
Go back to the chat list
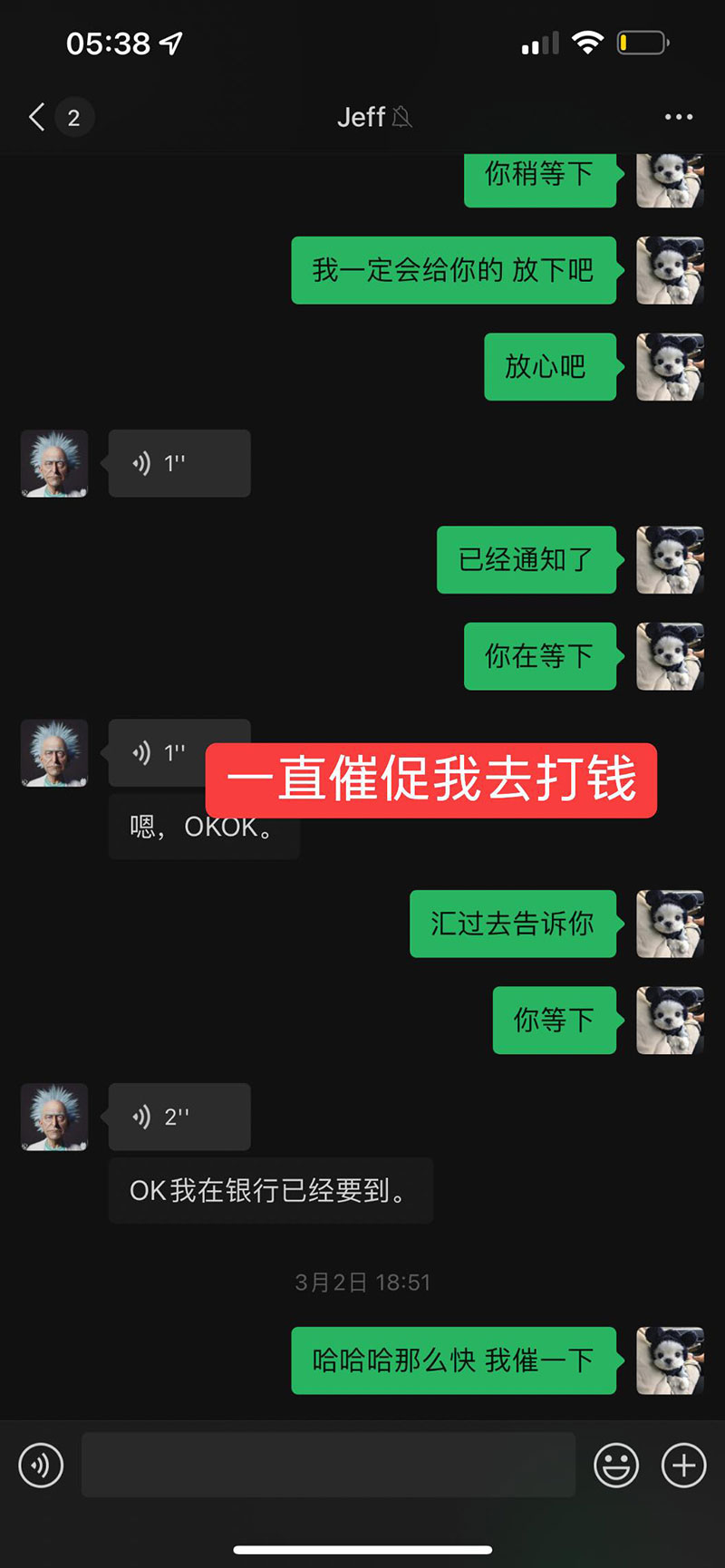(x=37, y=117)
